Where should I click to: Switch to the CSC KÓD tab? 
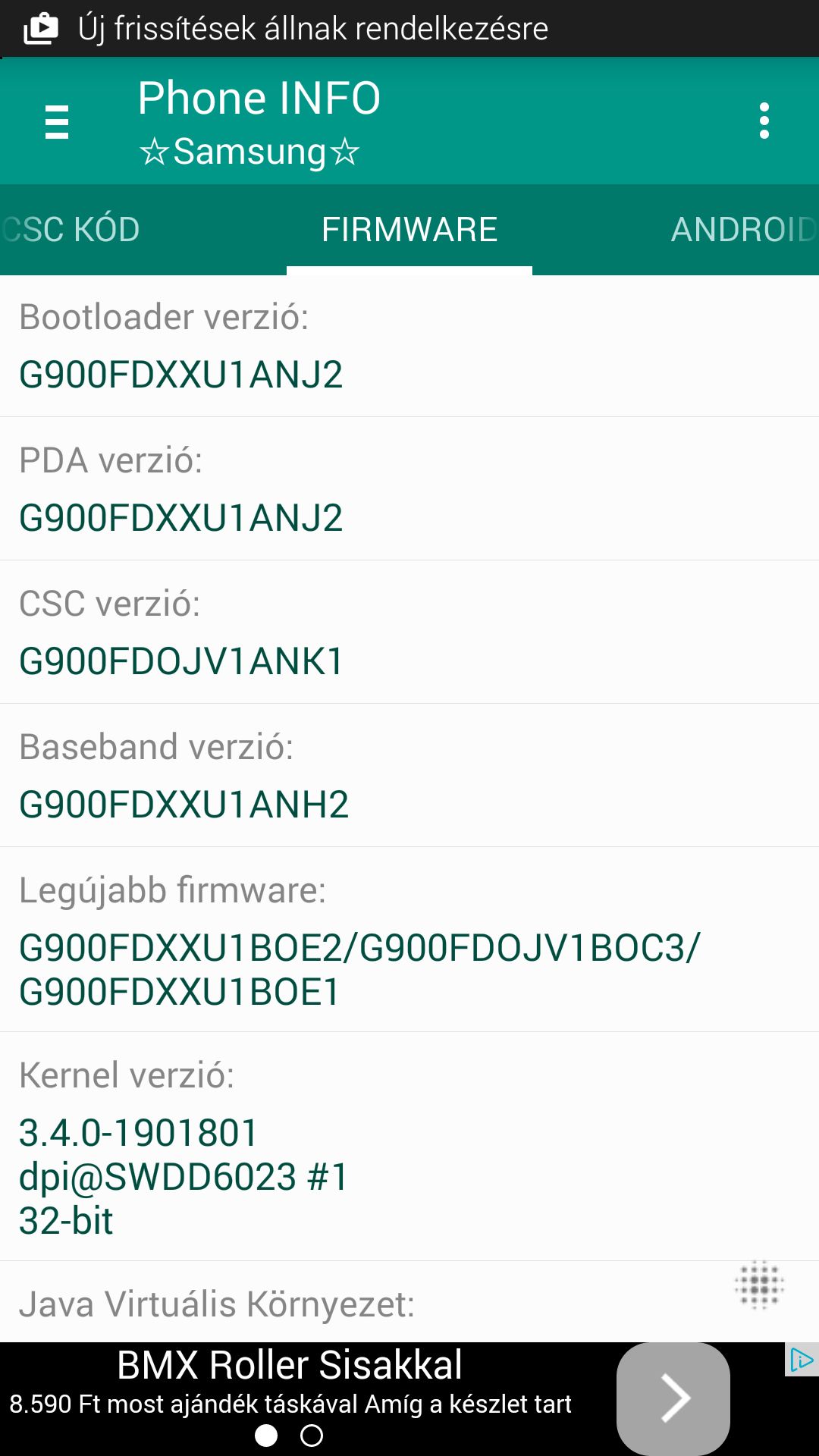[71, 230]
